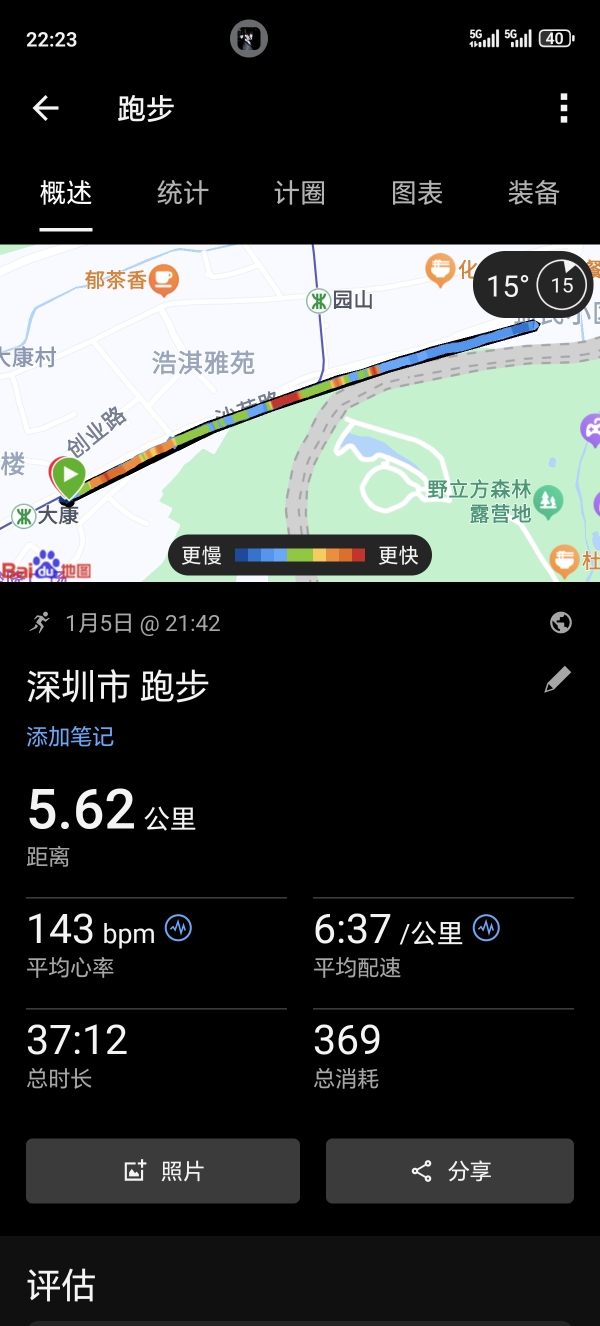Select the 概述 tab
Viewport: 600px width, 1326px height.
[x=66, y=193]
